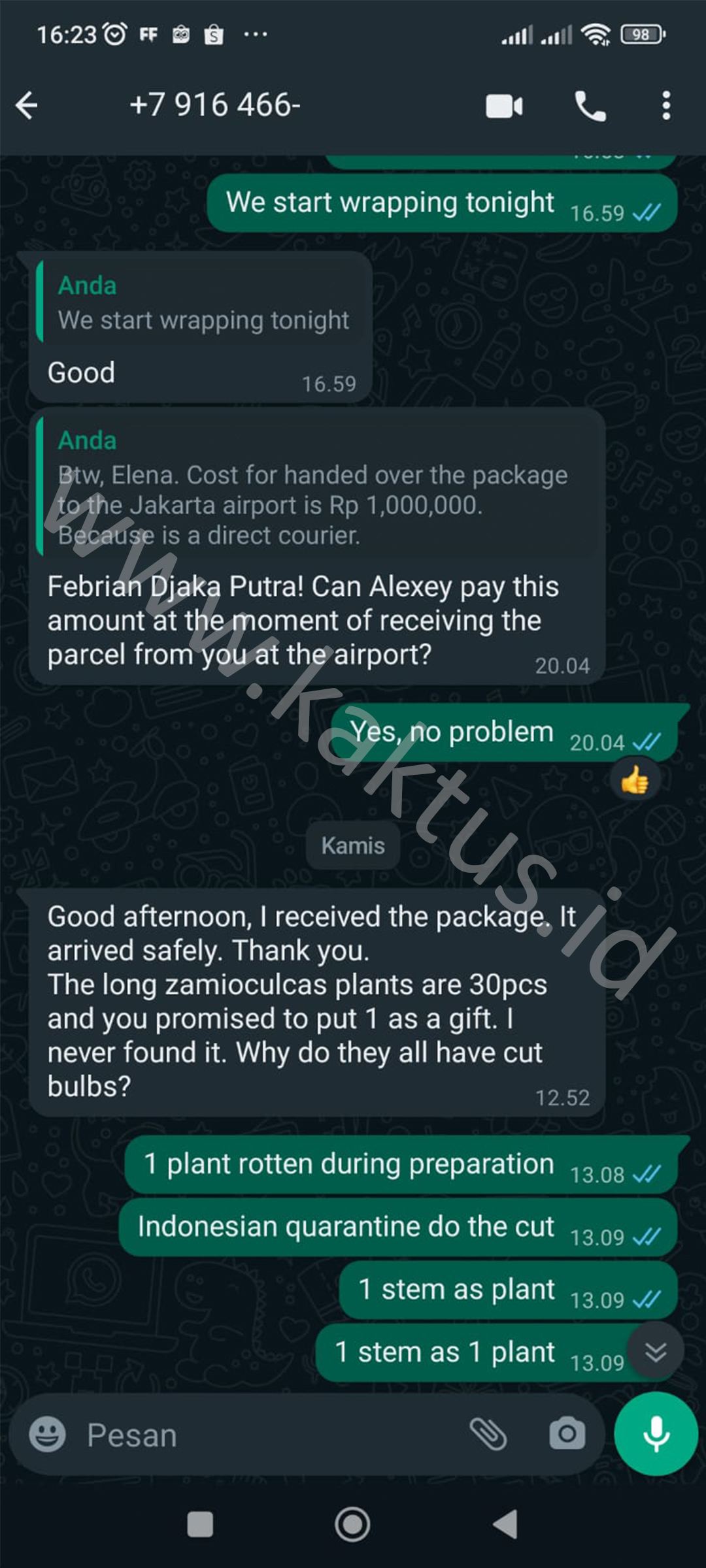Image resolution: width=706 pixels, height=1568 pixels.
Task: Tap the system back triangle
Action: [505, 1525]
